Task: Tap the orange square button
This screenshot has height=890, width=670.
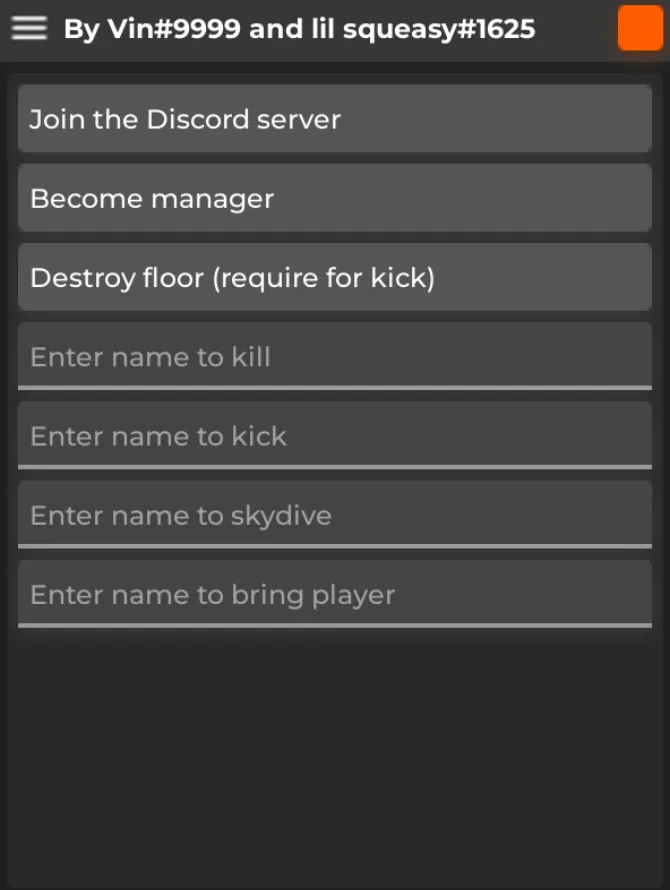Action: (x=640, y=28)
